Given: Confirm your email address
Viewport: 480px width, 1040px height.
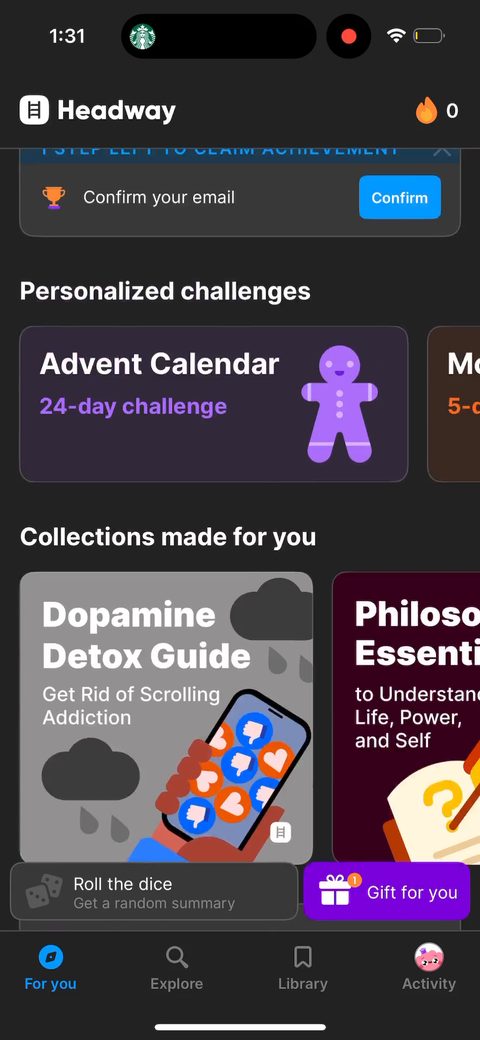Looking at the screenshot, I should click(400, 197).
